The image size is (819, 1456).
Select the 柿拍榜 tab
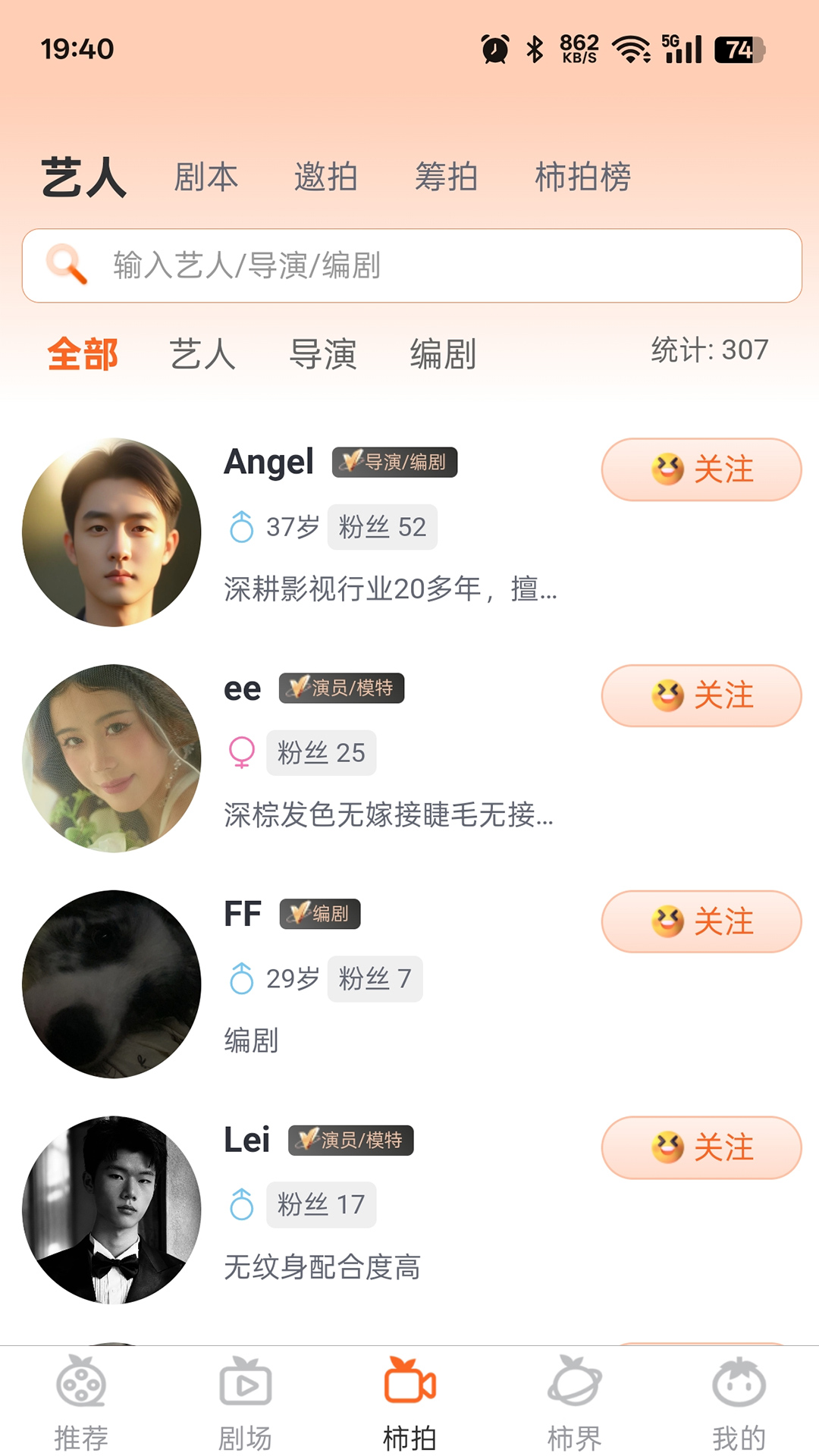[582, 177]
